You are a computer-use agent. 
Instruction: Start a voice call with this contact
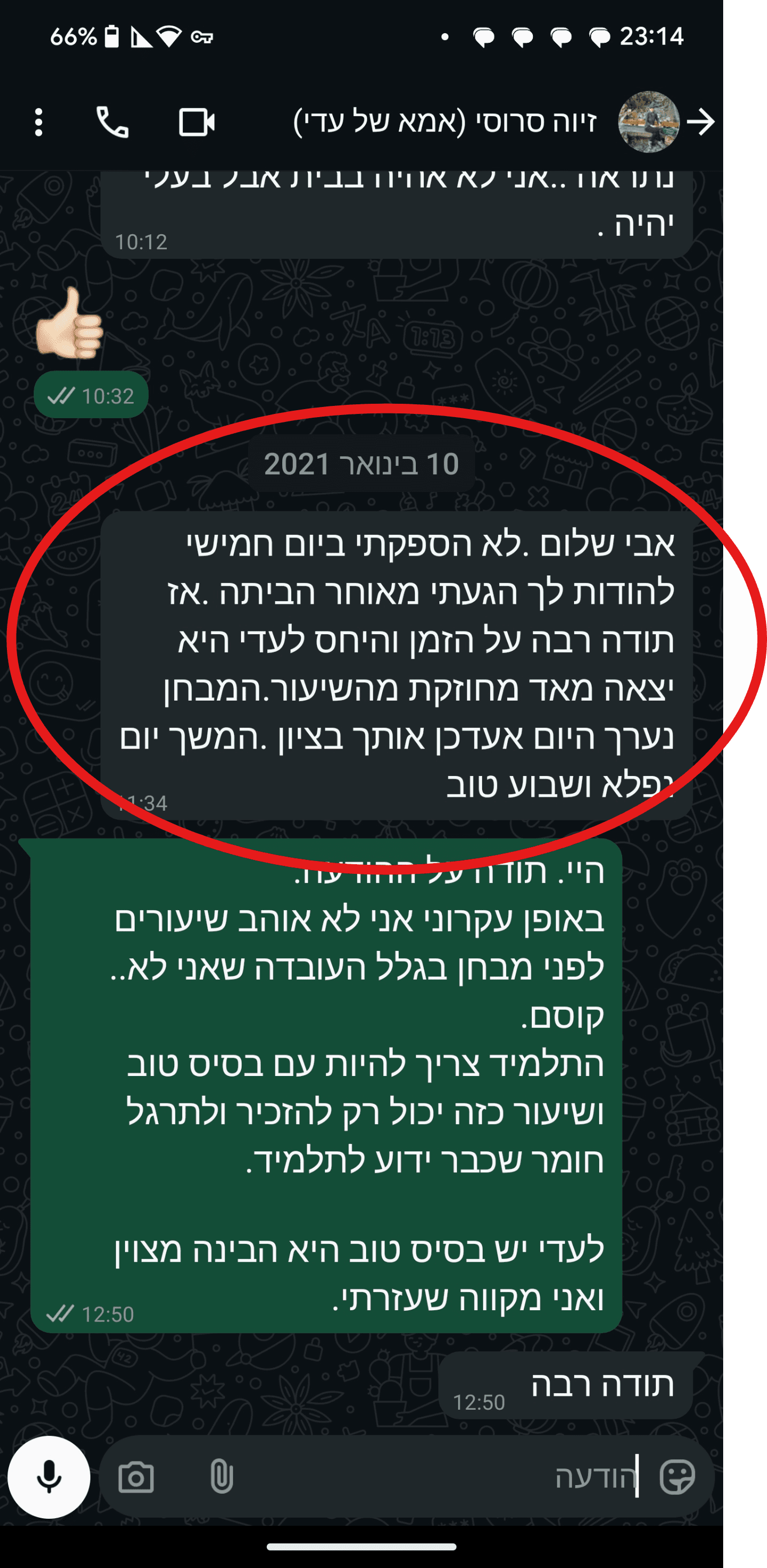pyautogui.click(x=113, y=122)
